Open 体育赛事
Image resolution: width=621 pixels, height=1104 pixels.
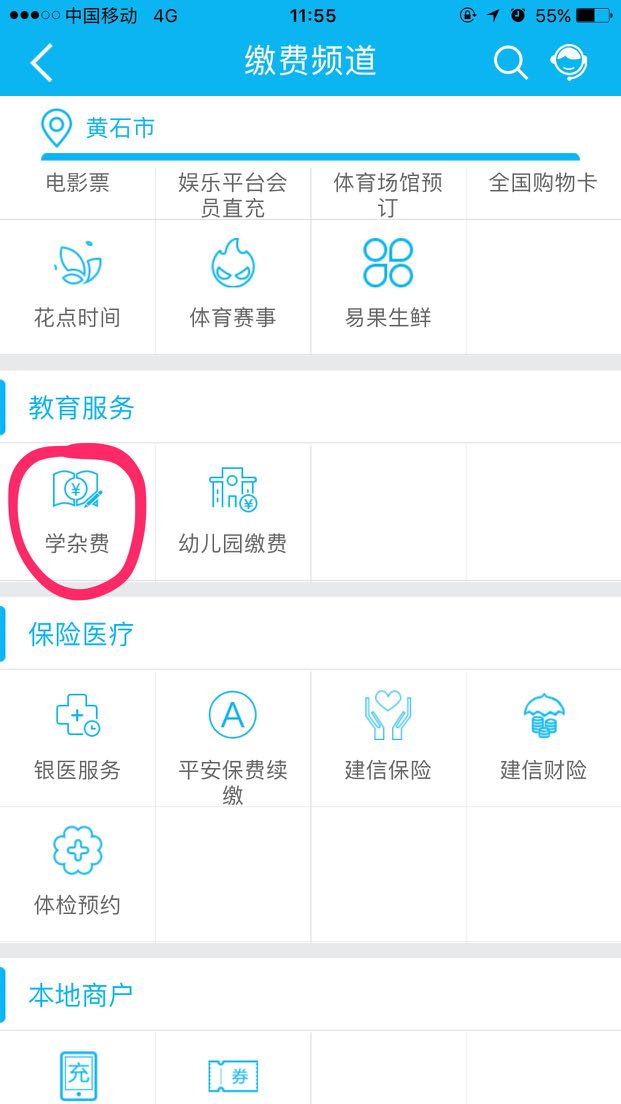tap(233, 287)
